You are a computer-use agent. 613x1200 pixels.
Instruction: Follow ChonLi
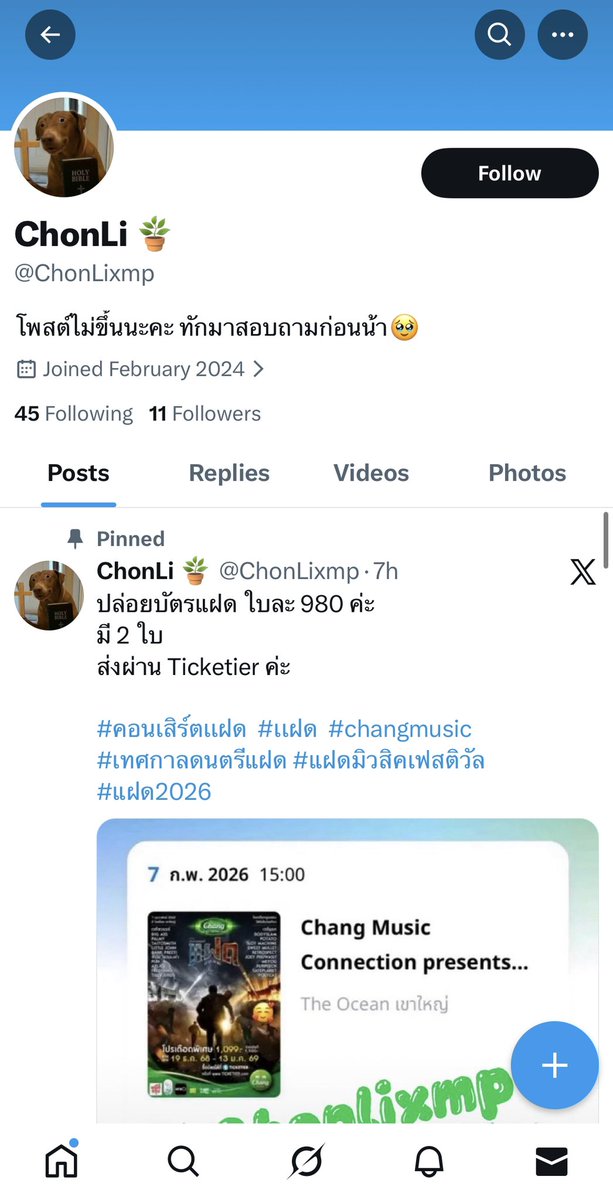(509, 173)
